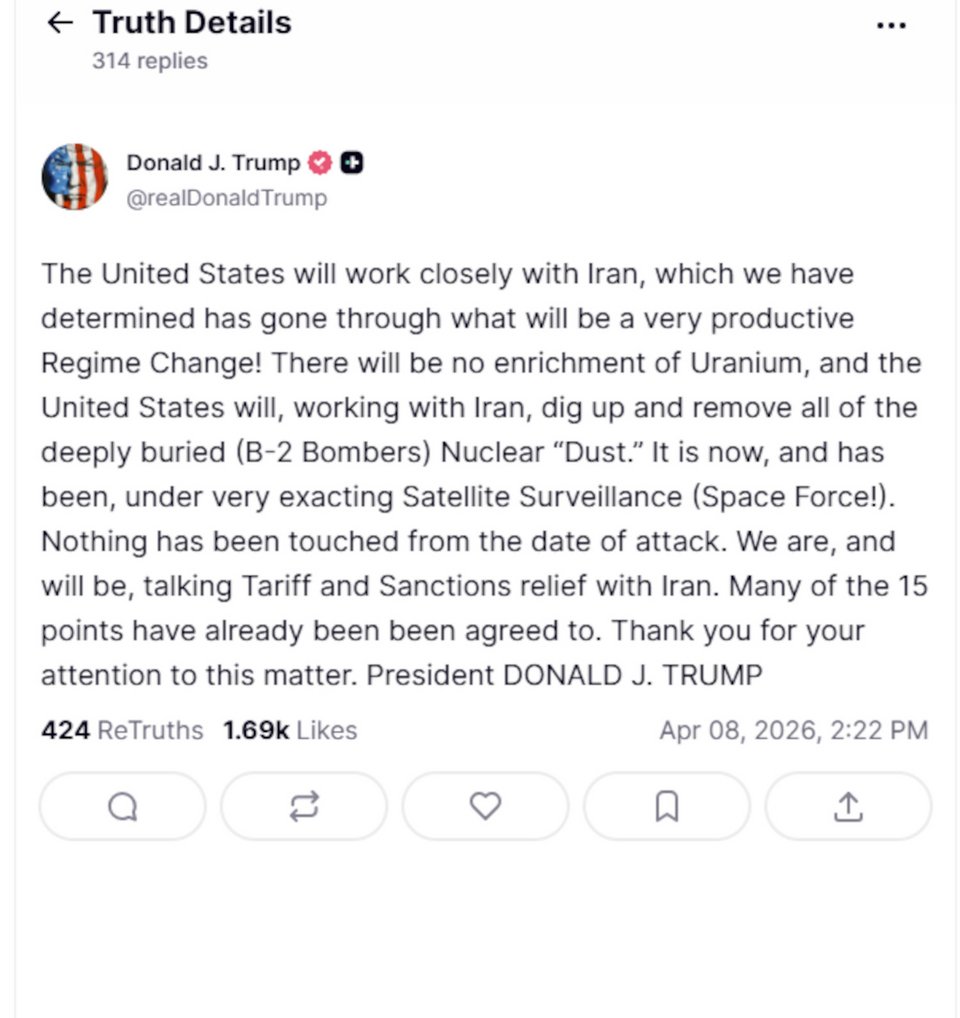View the 1.69k Likes list
Screen dimensions: 960x1018
tap(290, 731)
